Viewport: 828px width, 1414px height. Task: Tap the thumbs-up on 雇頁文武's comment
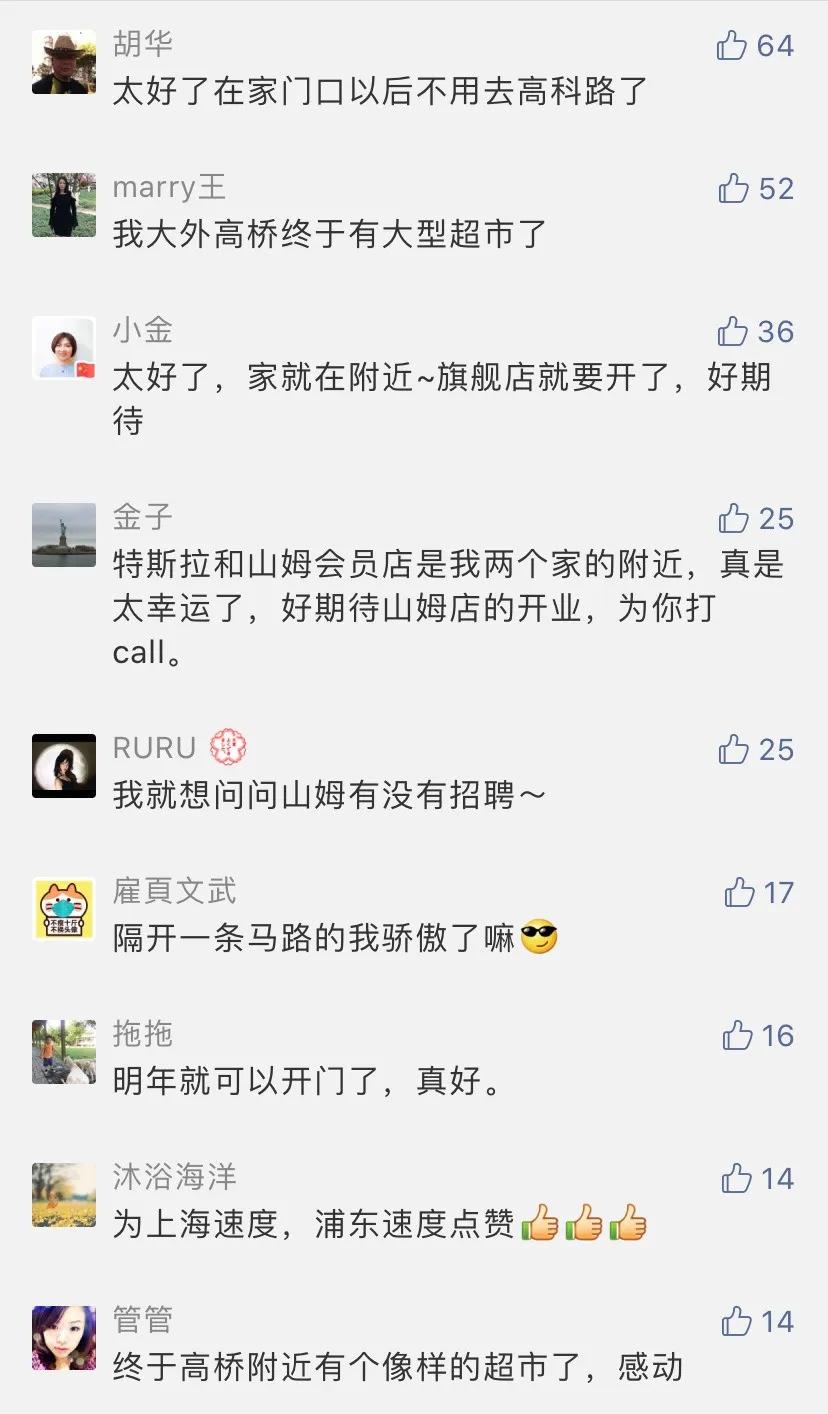point(737,892)
